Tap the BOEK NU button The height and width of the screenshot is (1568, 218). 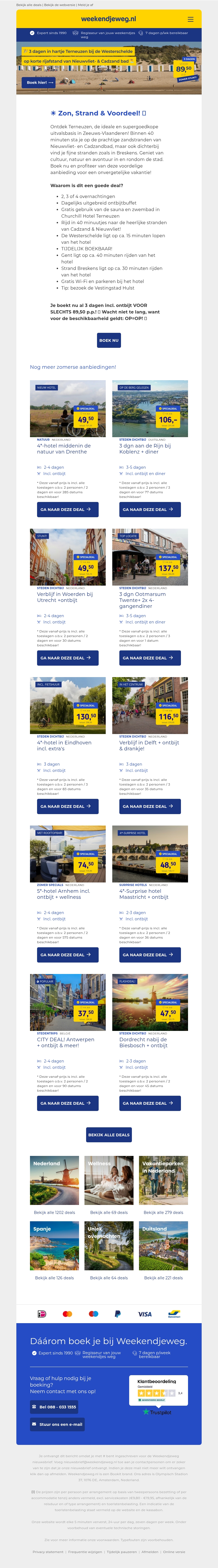tap(109, 340)
